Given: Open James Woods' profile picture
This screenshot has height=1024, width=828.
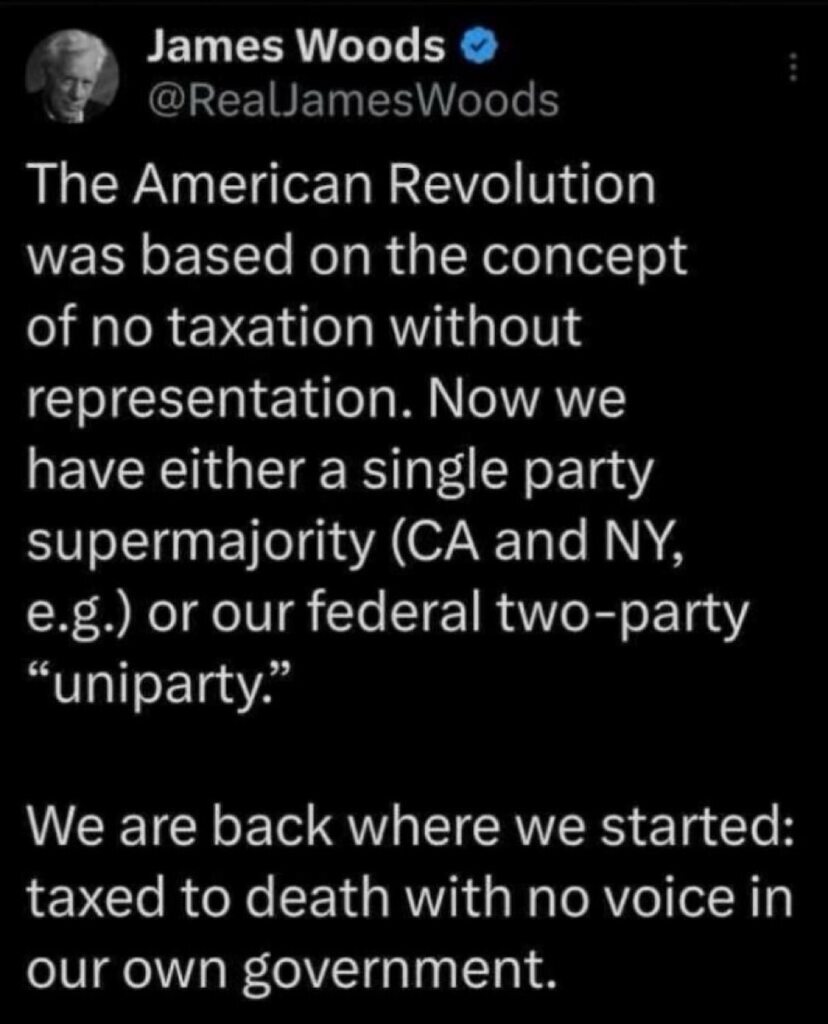Looking at the screenshot, I should (x=71, y=74).
